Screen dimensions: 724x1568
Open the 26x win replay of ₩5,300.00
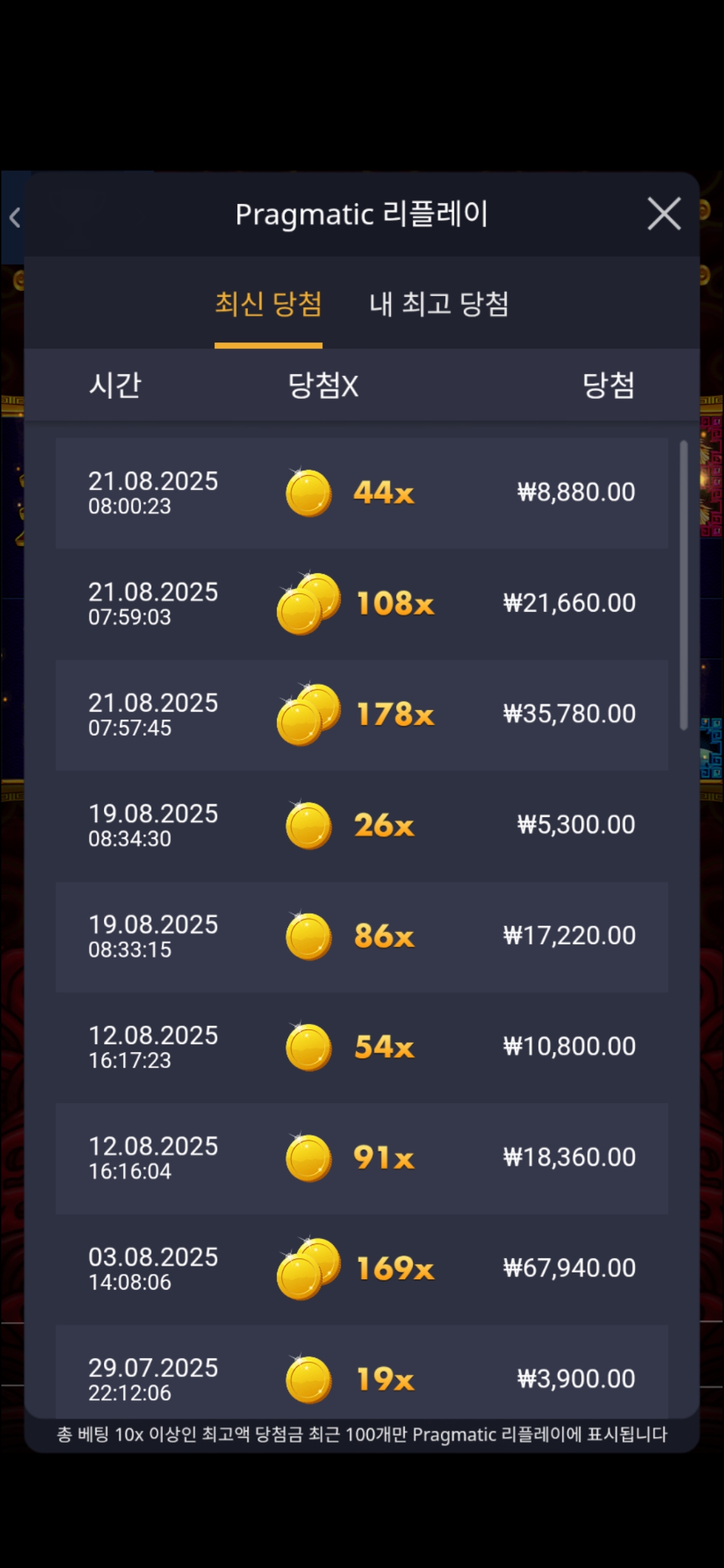point(362,825)
